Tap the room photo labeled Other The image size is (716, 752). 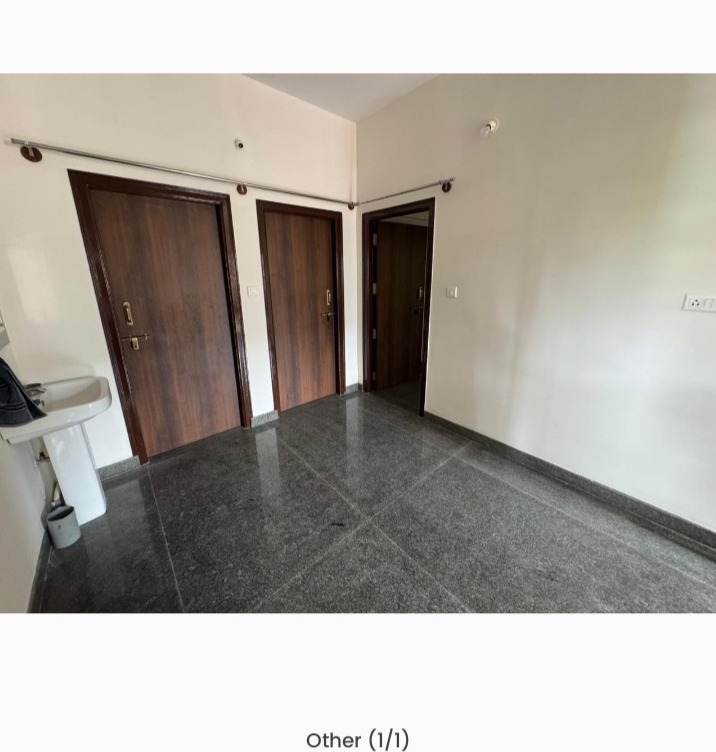358,343
